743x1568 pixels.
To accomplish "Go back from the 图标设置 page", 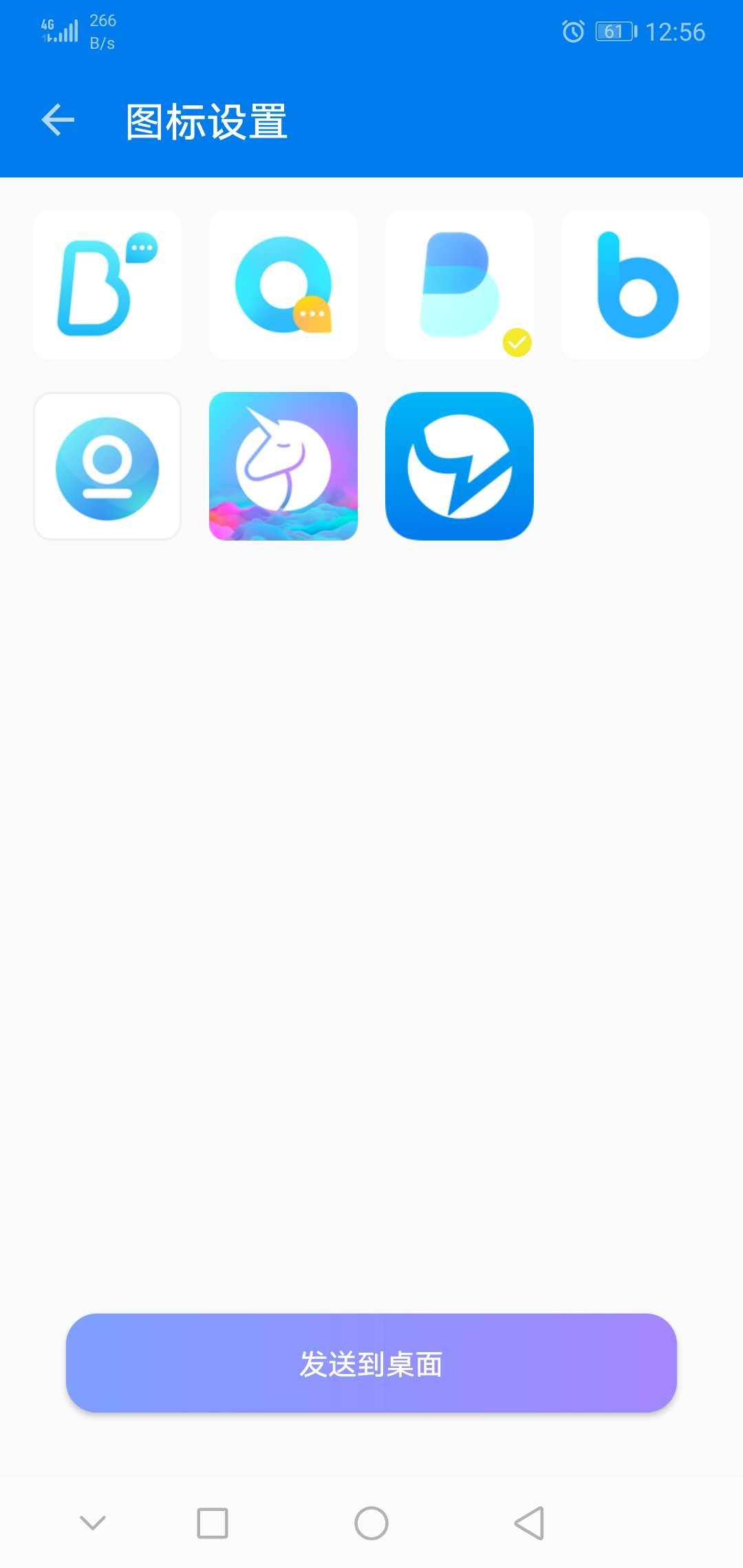I will 58,120.
